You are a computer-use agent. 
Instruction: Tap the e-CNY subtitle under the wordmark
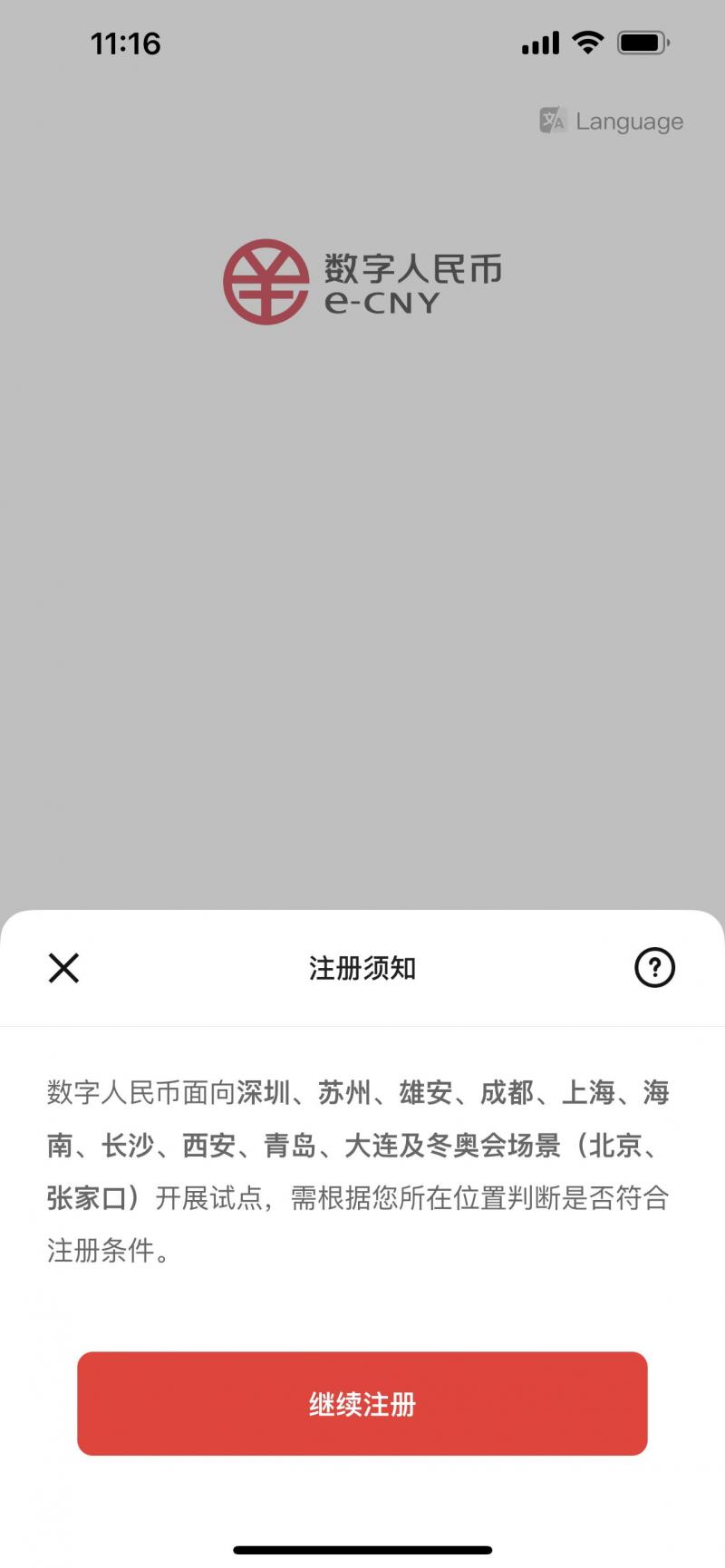(x=382, y=302)
